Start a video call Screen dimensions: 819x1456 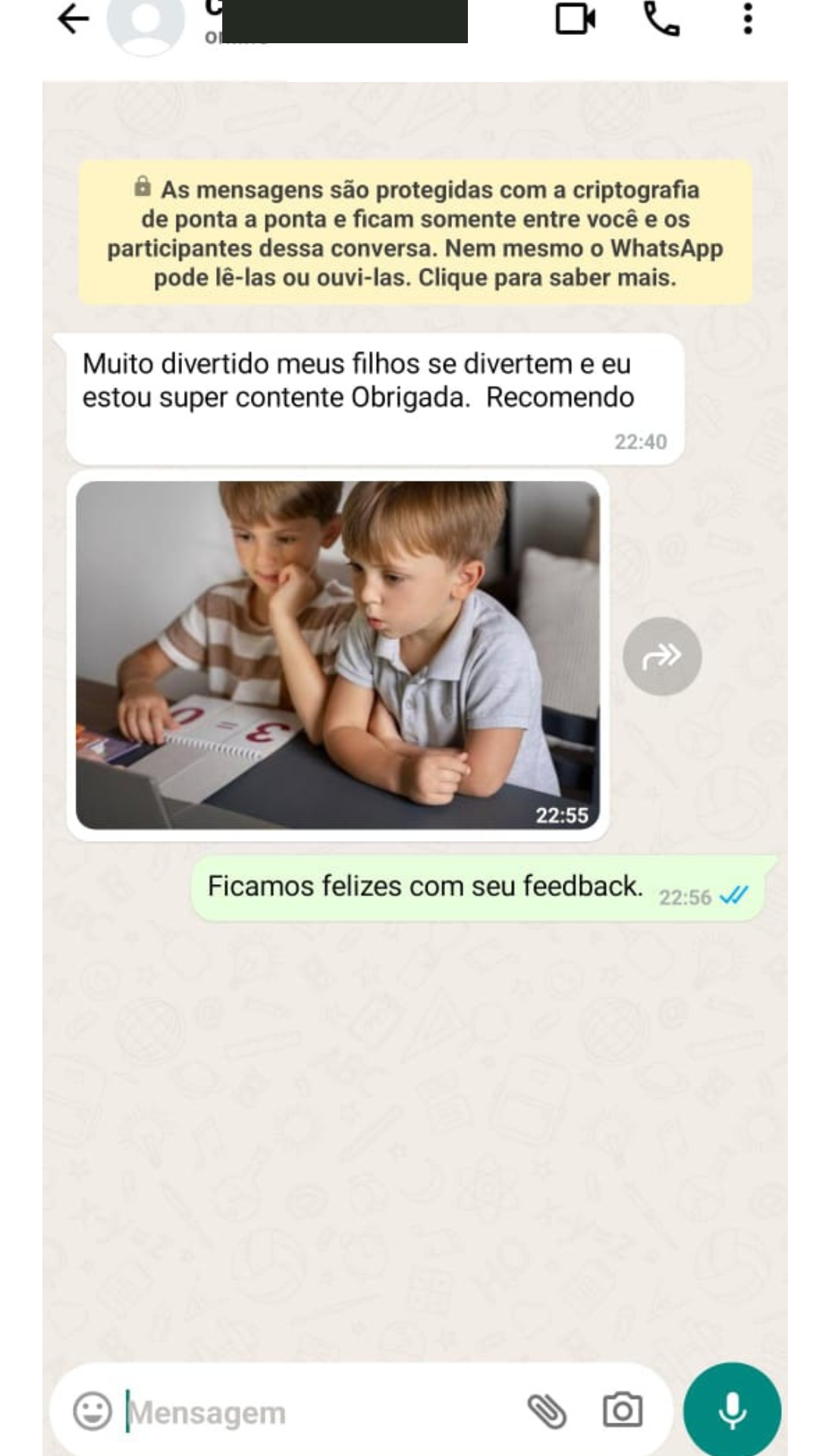pos(575,19)
